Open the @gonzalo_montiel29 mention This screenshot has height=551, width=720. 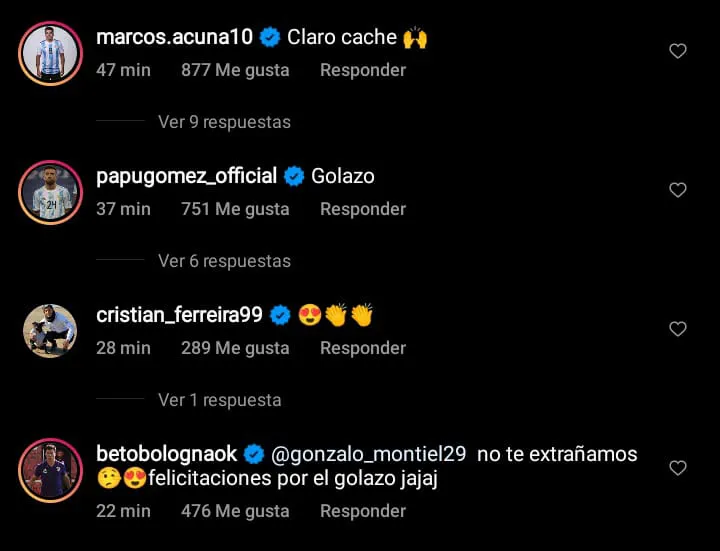369,454
